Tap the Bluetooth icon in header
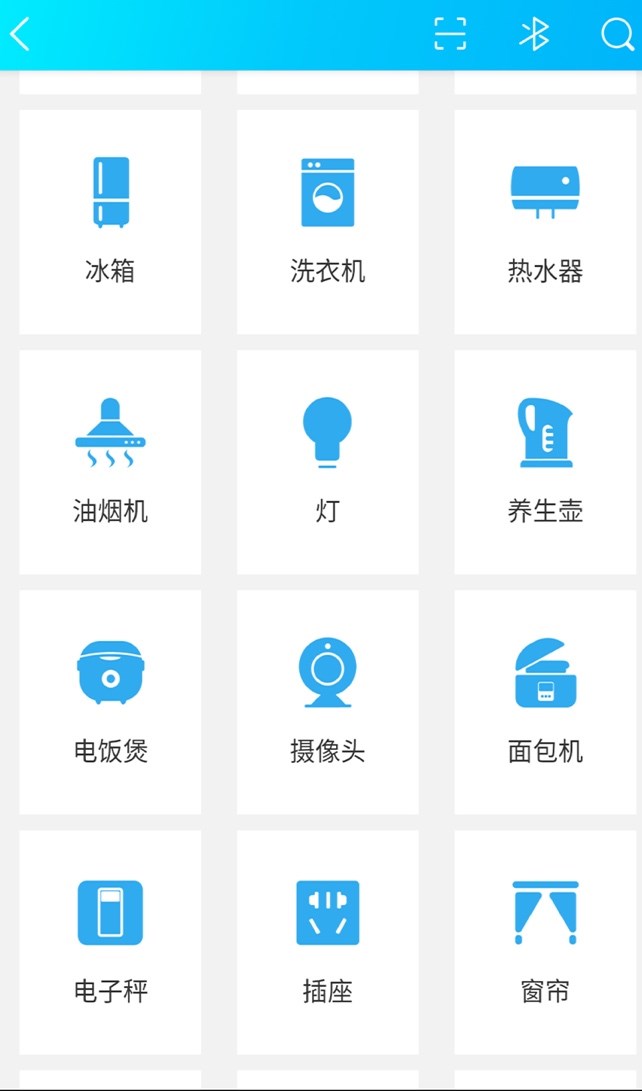642x1091 pixels. click(534, 35)
